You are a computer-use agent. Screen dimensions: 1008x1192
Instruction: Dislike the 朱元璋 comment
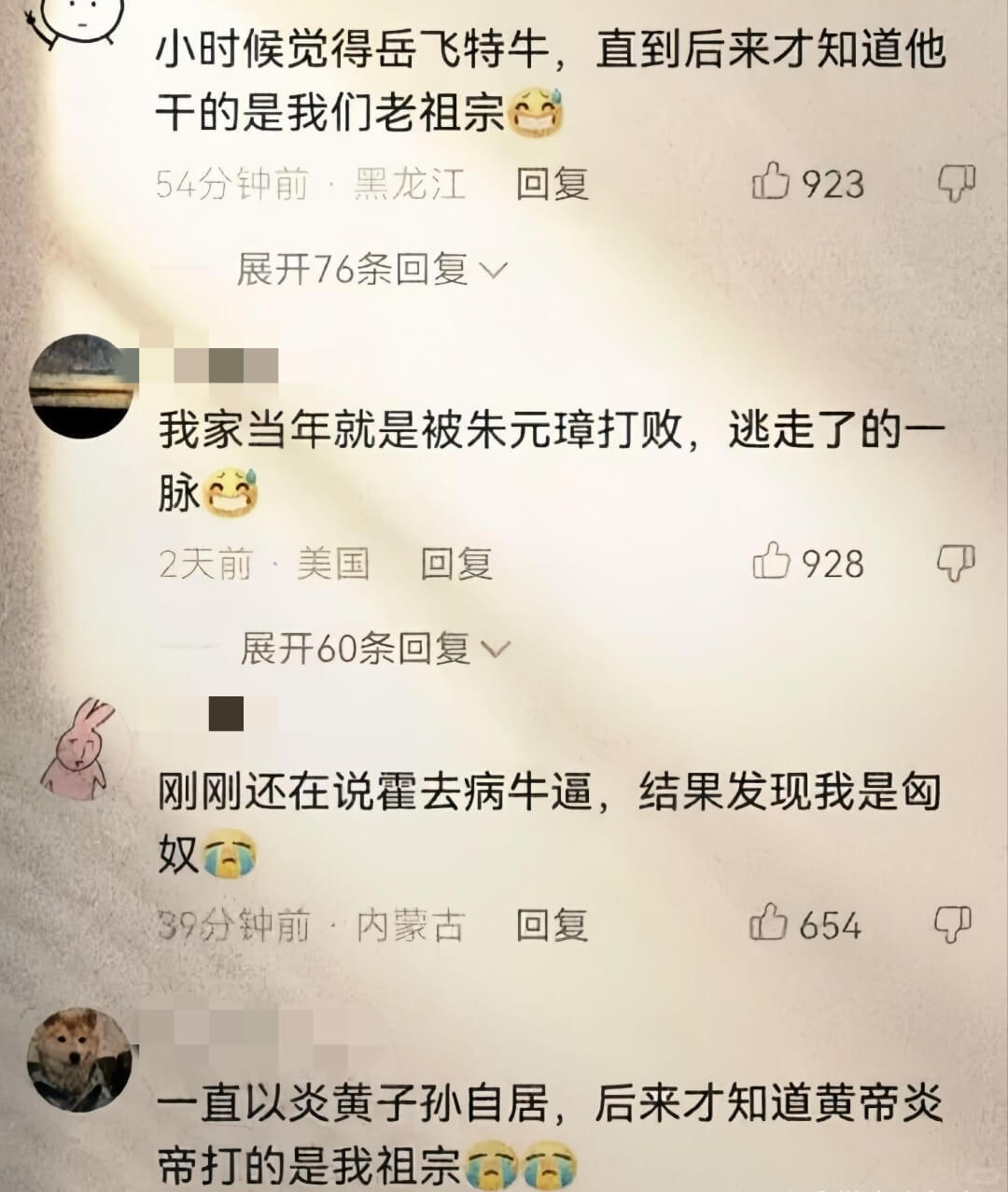(954, 562)
